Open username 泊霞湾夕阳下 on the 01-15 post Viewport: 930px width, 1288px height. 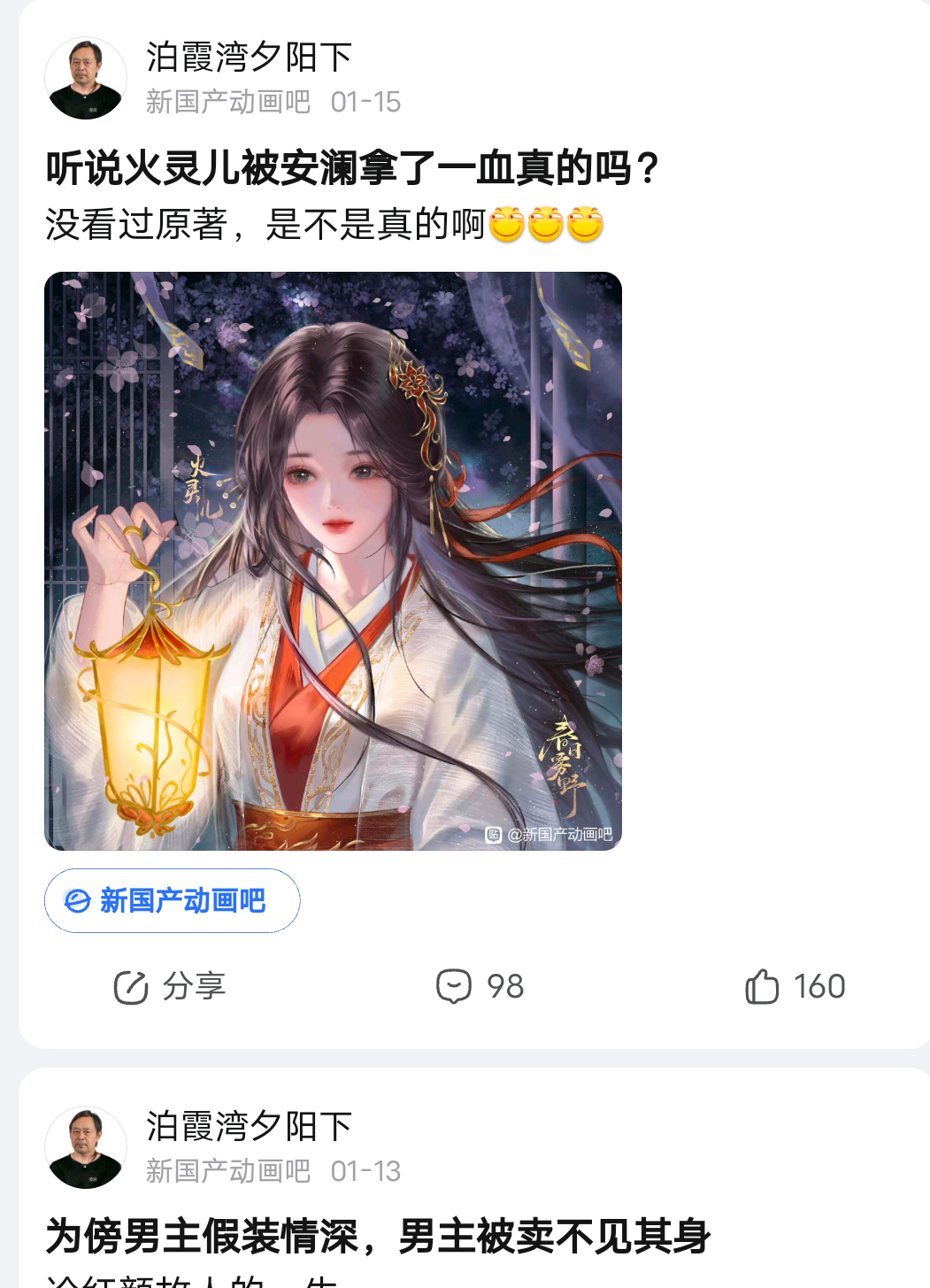coord(250,58)
